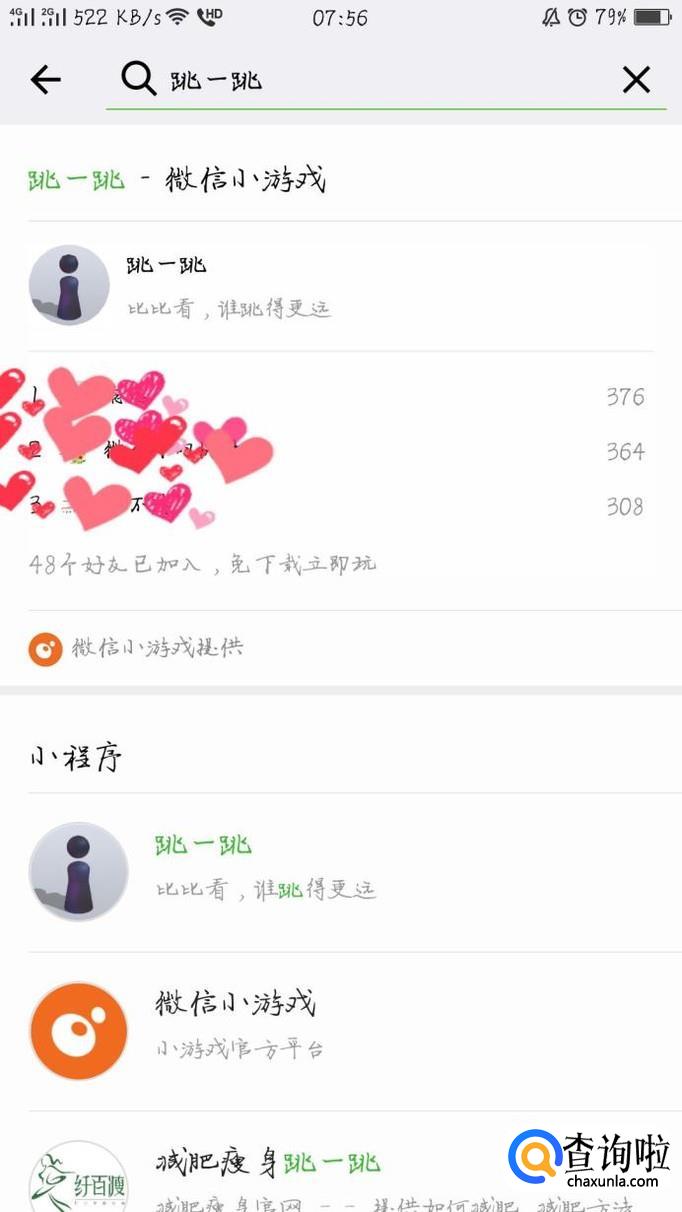Open the 跳一跳 mini game card
This screenshot has height=1212, width=682.
coord(340,286)
